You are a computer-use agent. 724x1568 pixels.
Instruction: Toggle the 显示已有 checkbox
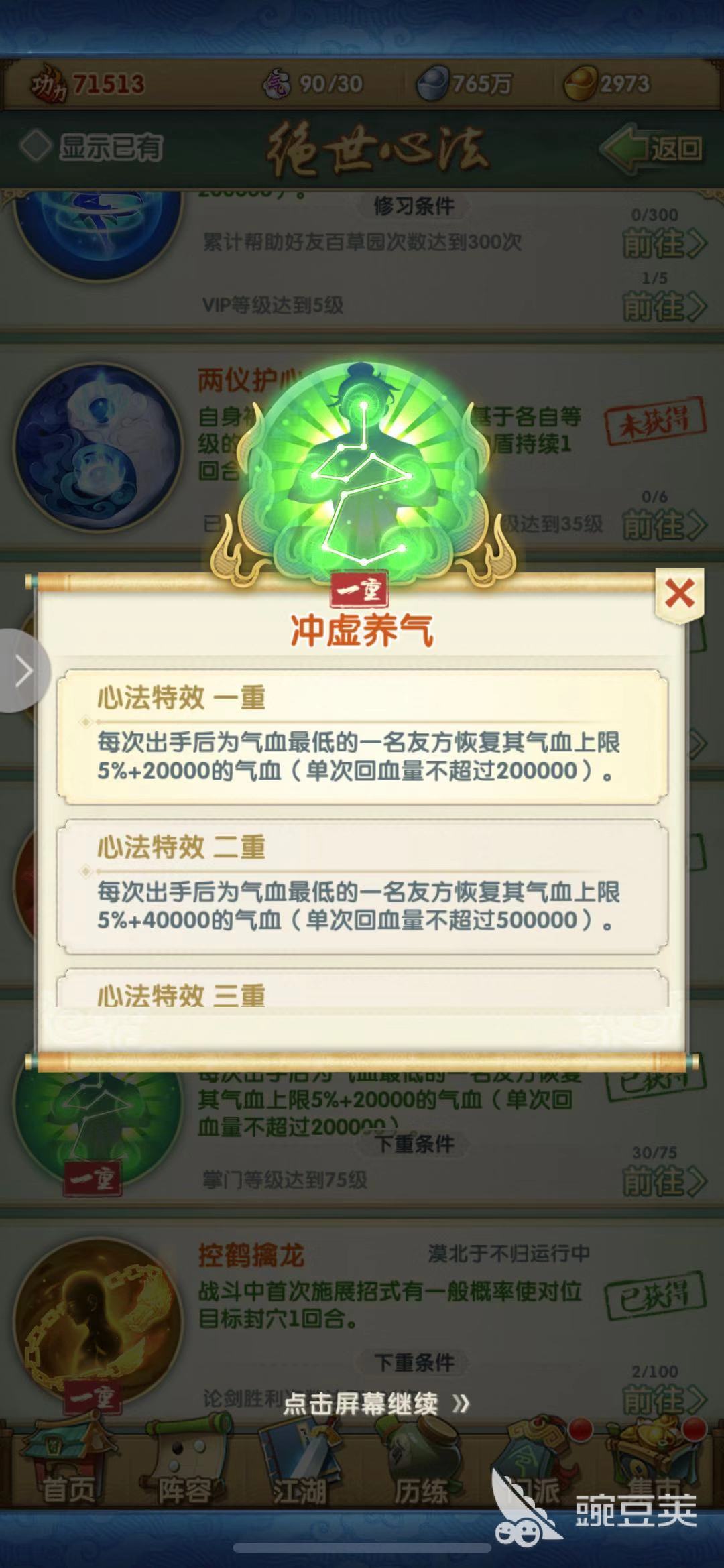[36, 146]
